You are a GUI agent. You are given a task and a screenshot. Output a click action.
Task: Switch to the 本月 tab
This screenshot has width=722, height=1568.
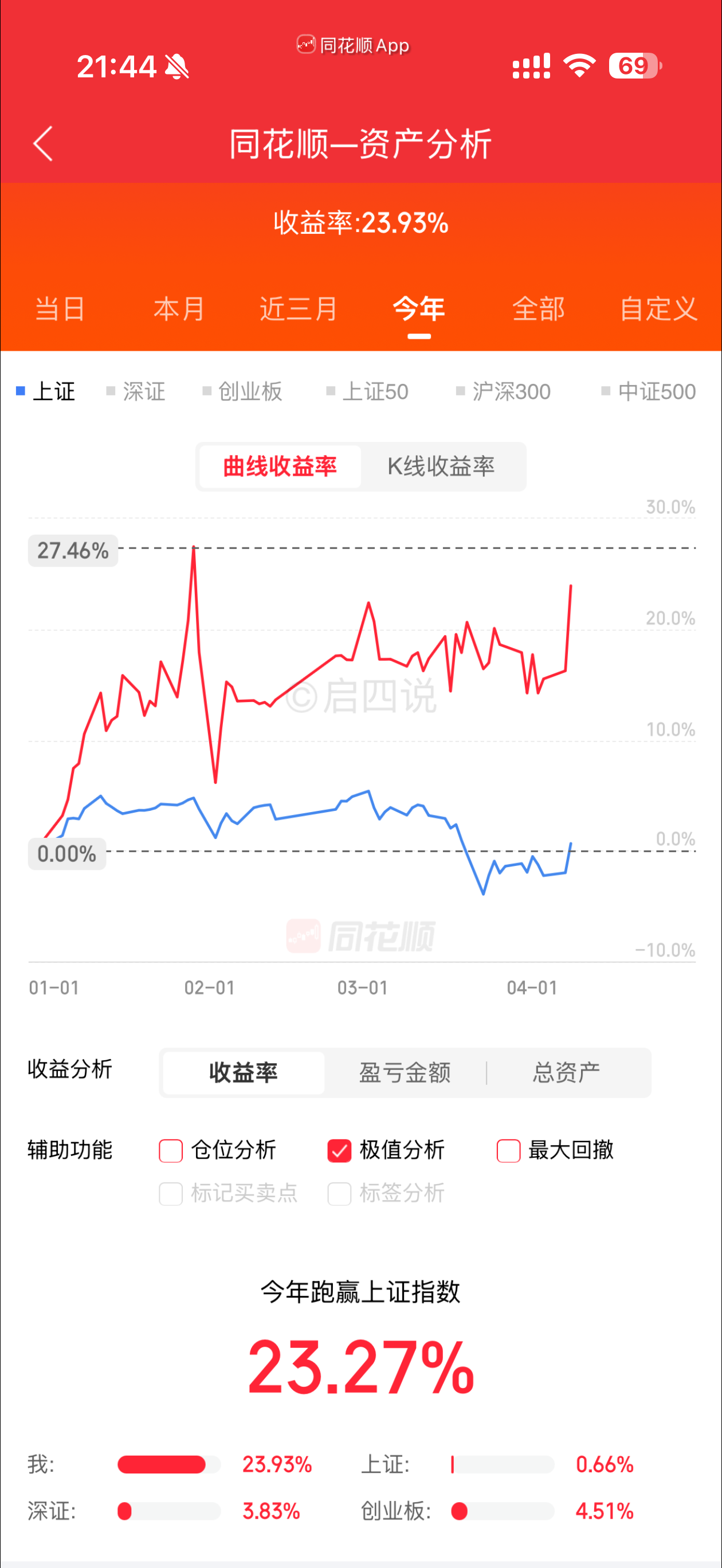pyautogui.click(x=179, y=308)
